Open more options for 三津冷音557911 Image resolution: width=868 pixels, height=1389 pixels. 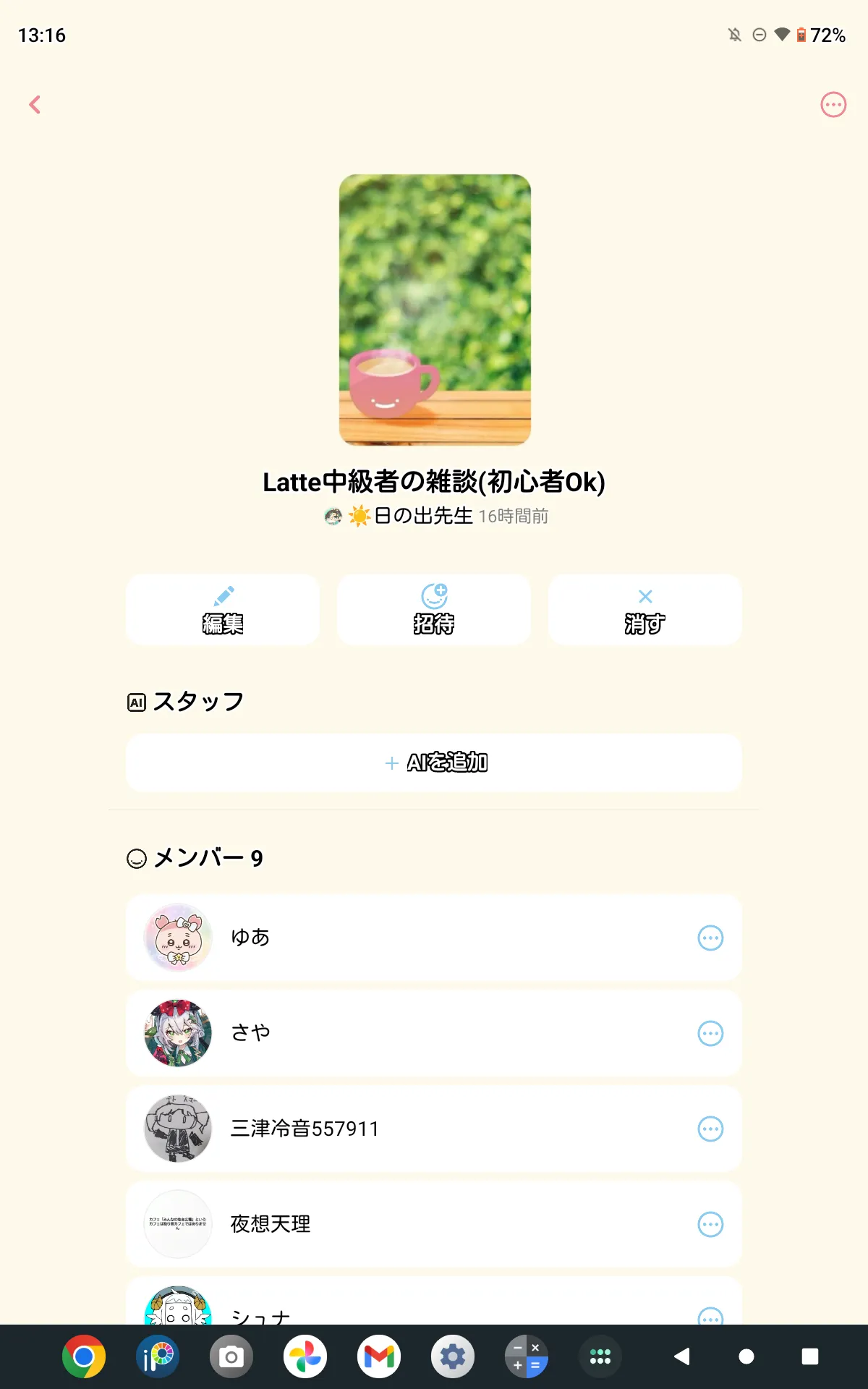pyautogui.click(x=710, y=1129)
